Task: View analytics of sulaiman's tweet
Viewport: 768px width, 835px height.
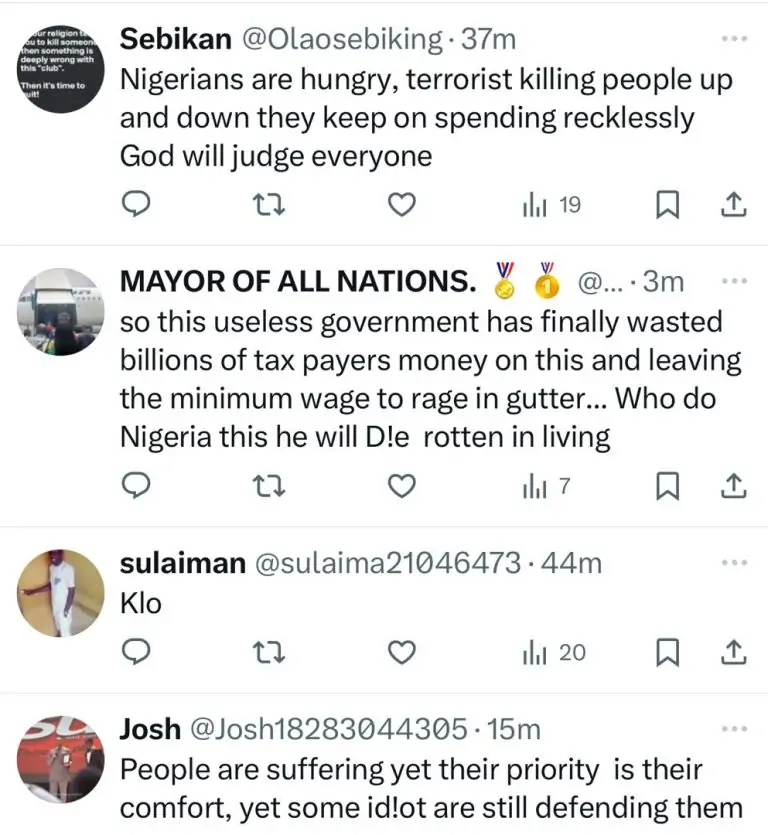Action: click(553, 652)
